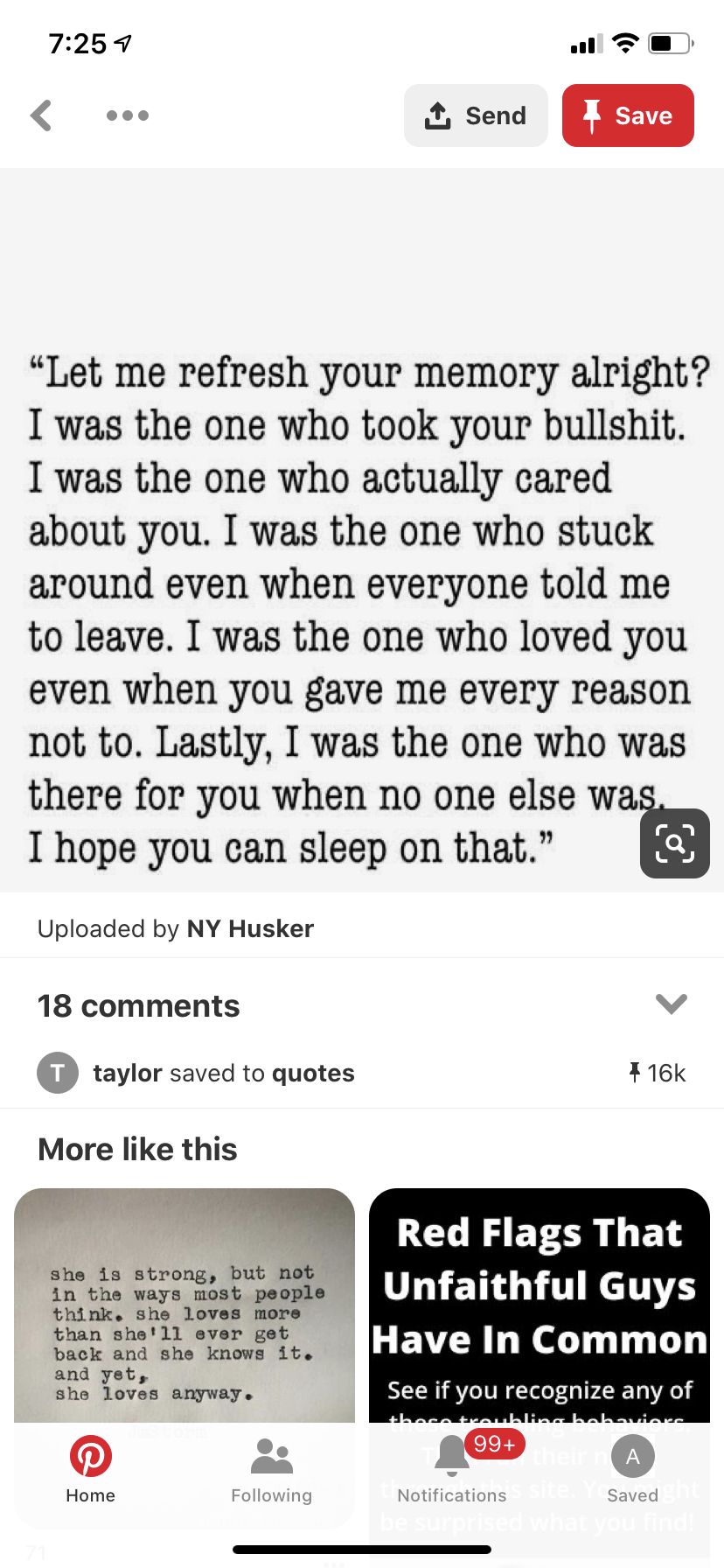724x1568 pixels.
Task: Open taylor's profile
Action: (128, 1073)
